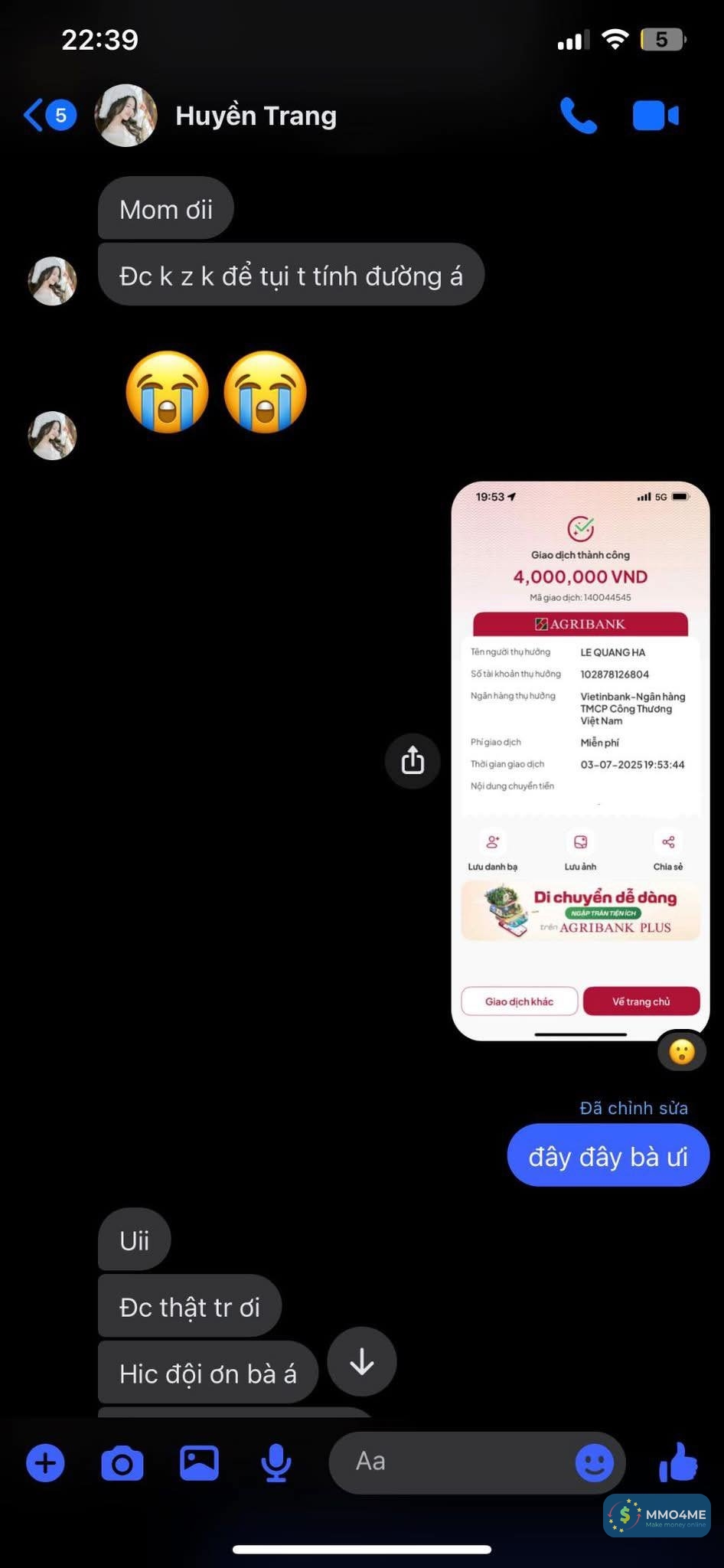This screenshot has height=1568, width=724.
Task: Share the sent transaction image
Action: pos(413,760)
